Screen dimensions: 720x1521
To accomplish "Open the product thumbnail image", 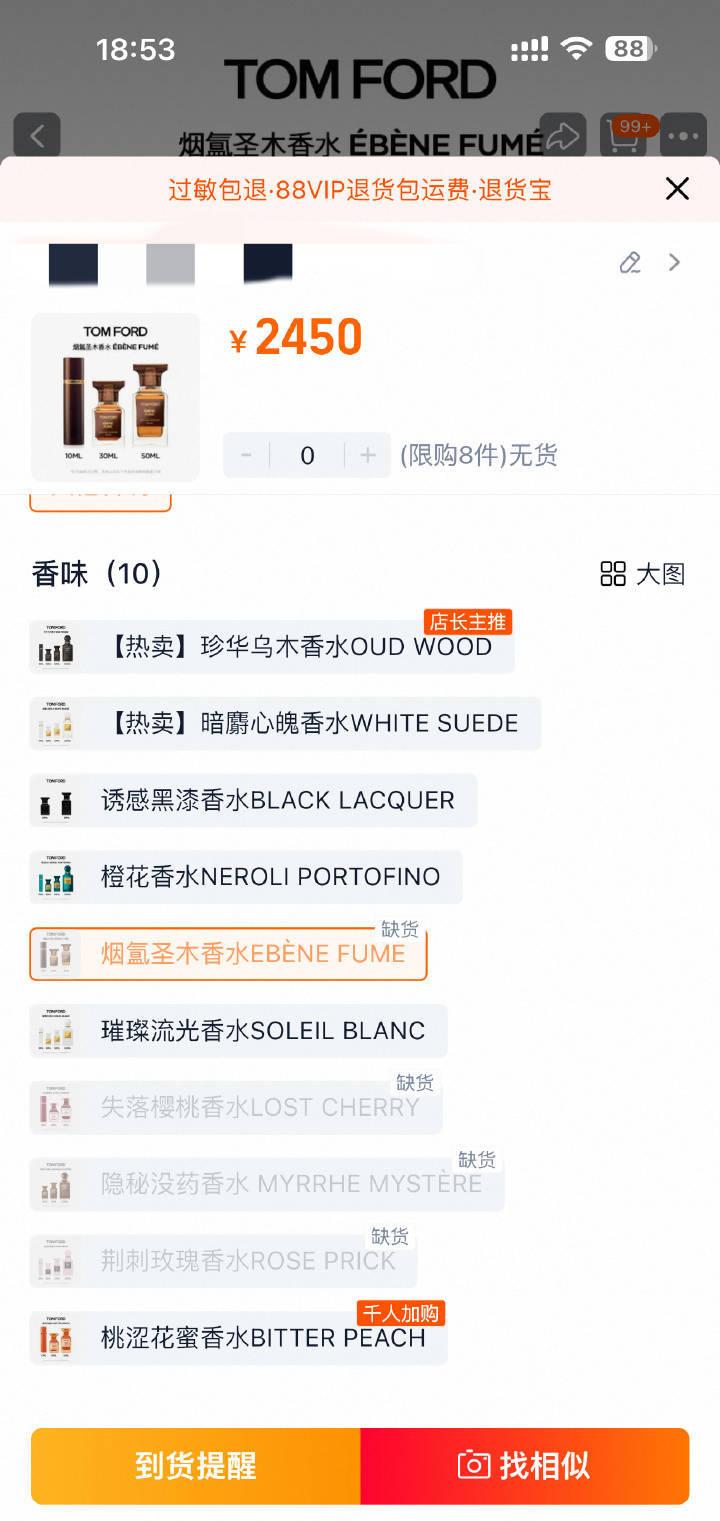I will coord(115,397).
